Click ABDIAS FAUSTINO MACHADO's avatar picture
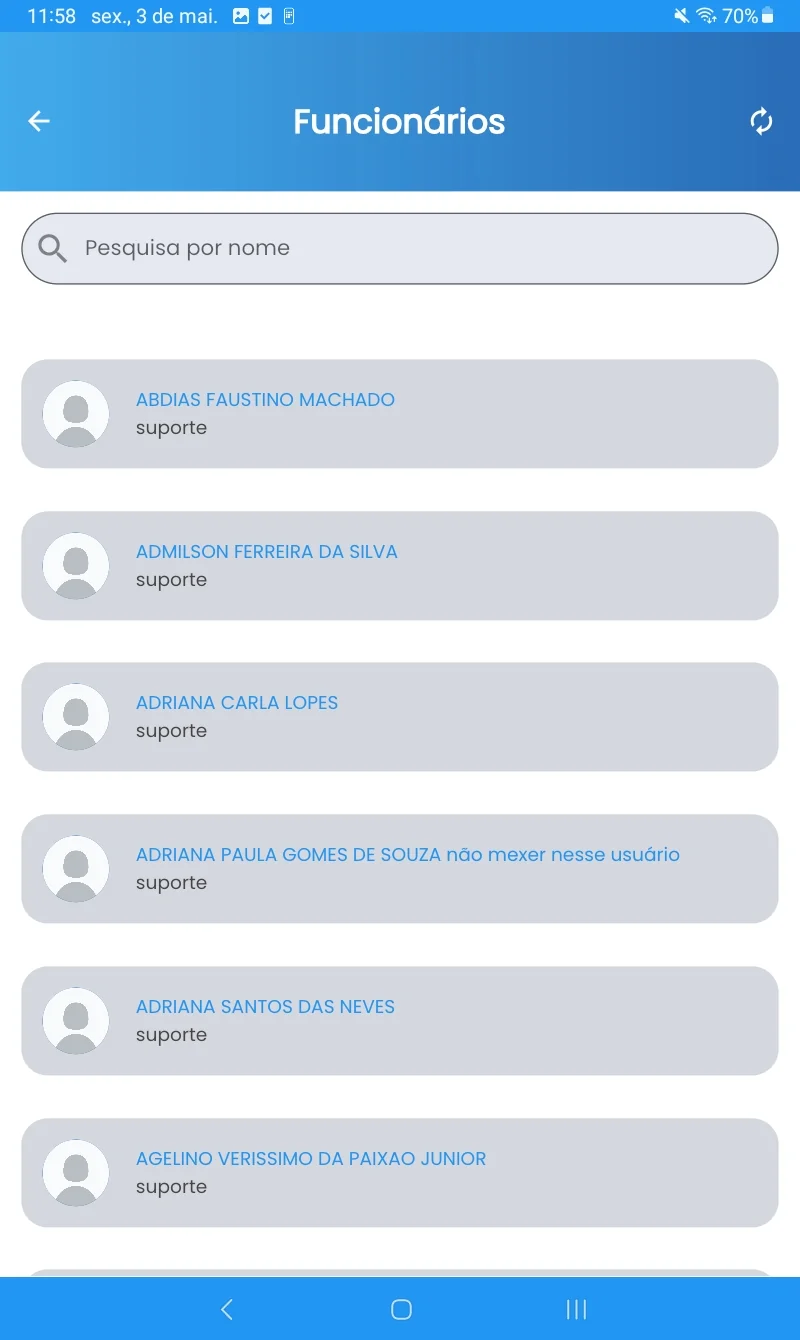The width and height of the screenshot is (800, 1340). (x=75, y=413)
